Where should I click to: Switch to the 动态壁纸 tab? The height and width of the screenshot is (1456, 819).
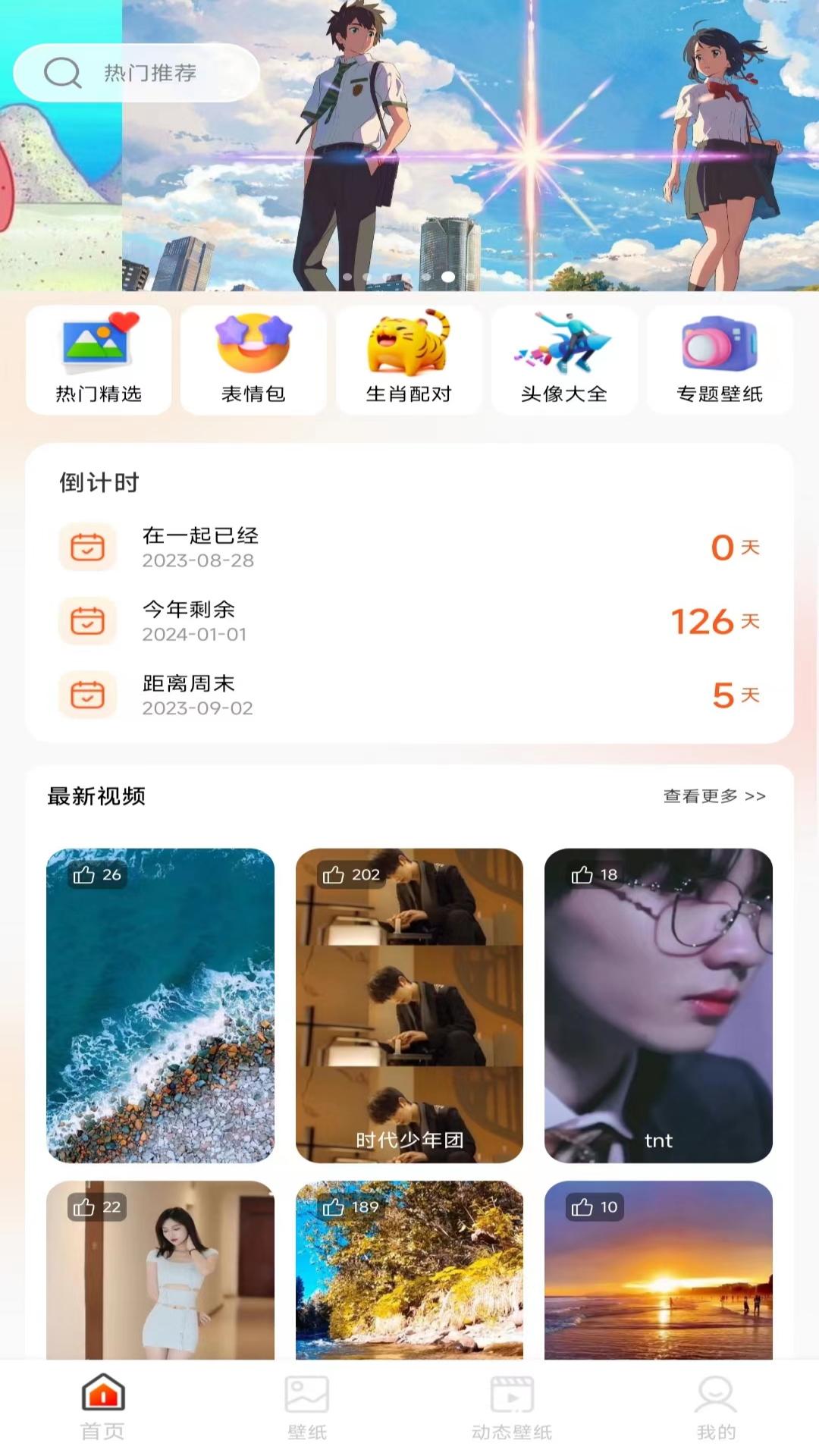click(512, 1407)
